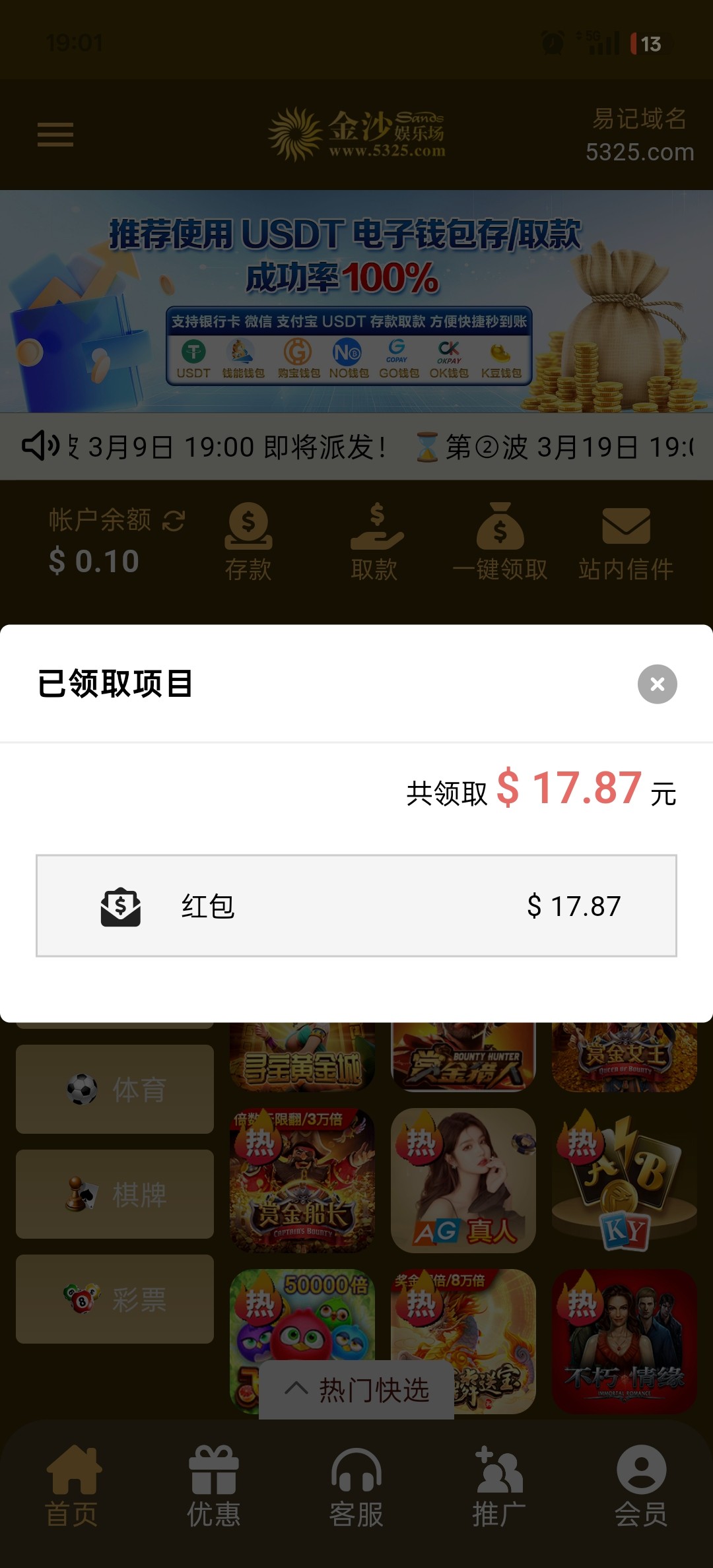Image resolution: width=713 pixels, height=1568 pixels.
Task: Open the hamburger drawer menu
Action: pyautogui.click(x=55, y=135)
